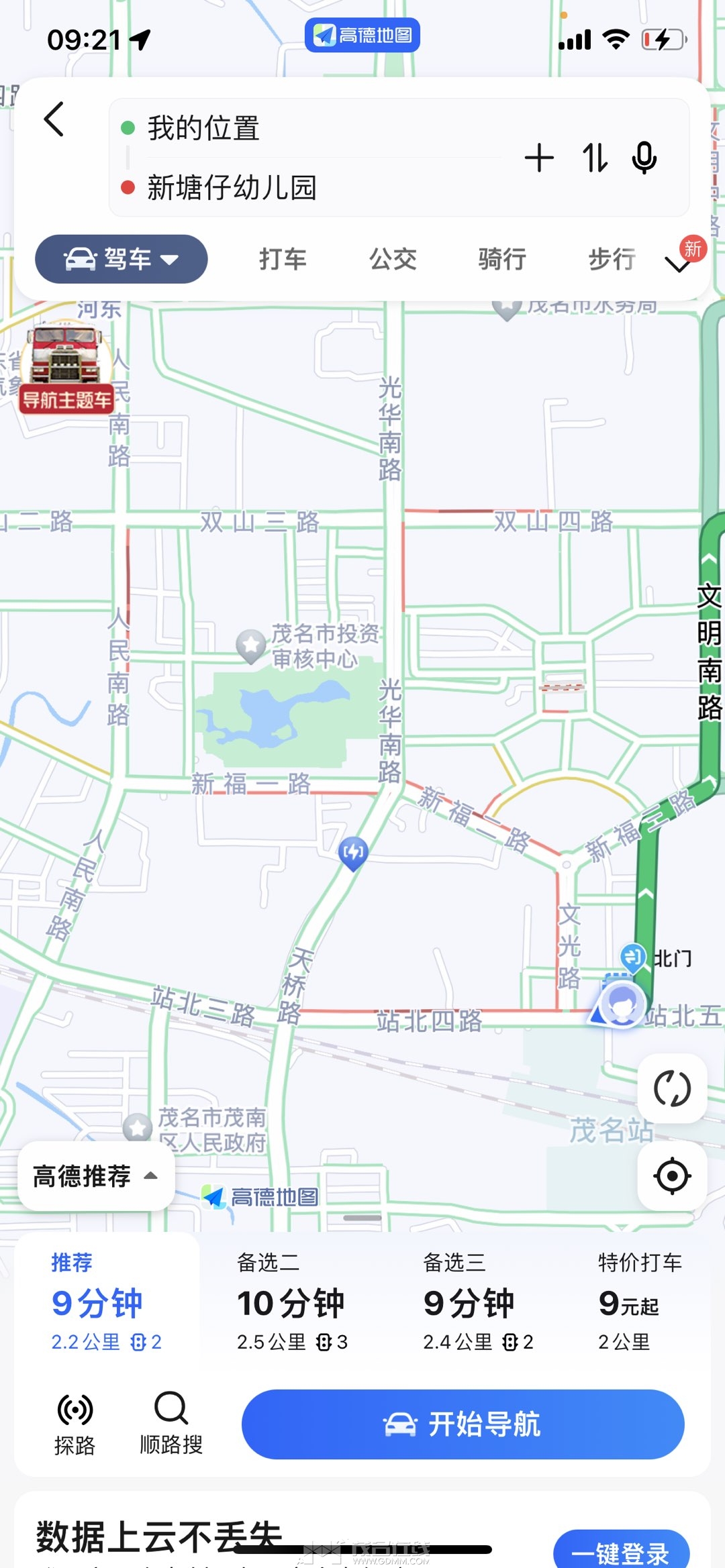The height and width of the screenshot is (1568, 725).
Task: Select the 备选三 9分钟 route
Action: click(x=478, y=1302)
